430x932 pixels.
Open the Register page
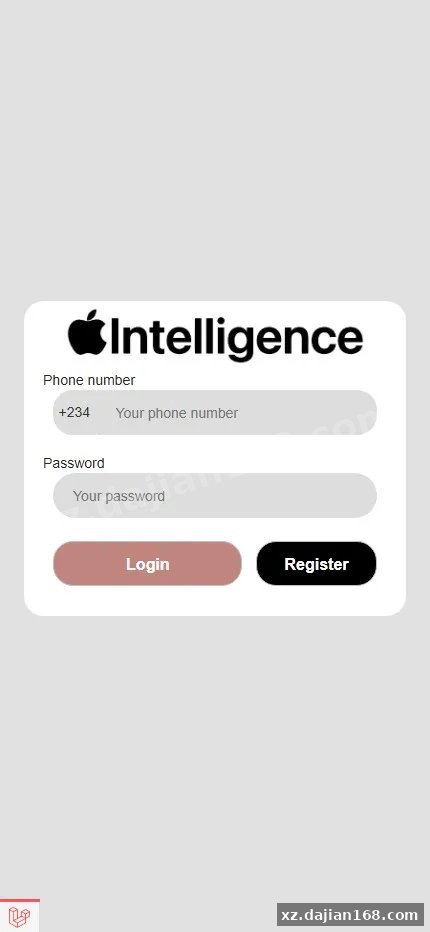pos(316,563)
